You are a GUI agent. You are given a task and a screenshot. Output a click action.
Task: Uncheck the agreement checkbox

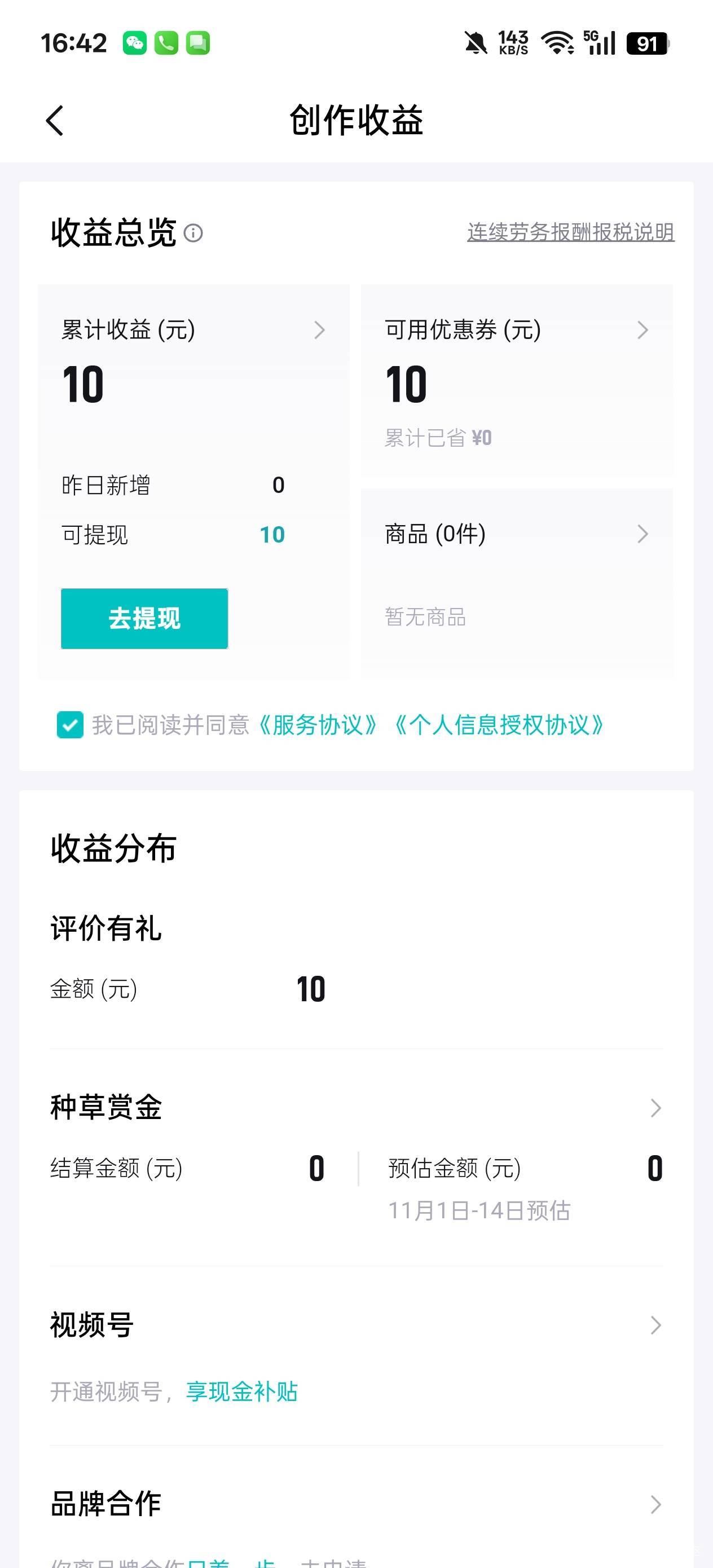70,725
